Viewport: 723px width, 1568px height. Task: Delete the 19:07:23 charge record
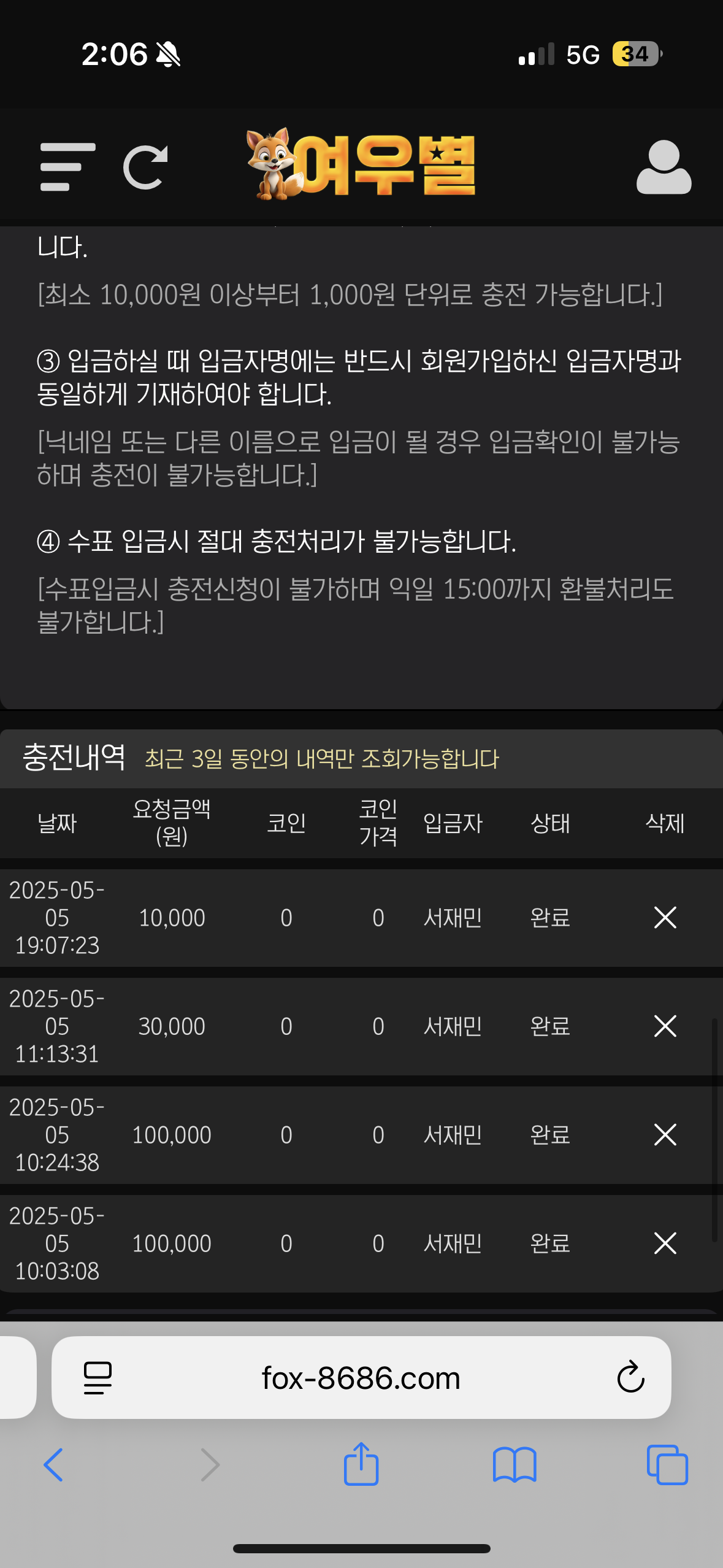point(665,918)
